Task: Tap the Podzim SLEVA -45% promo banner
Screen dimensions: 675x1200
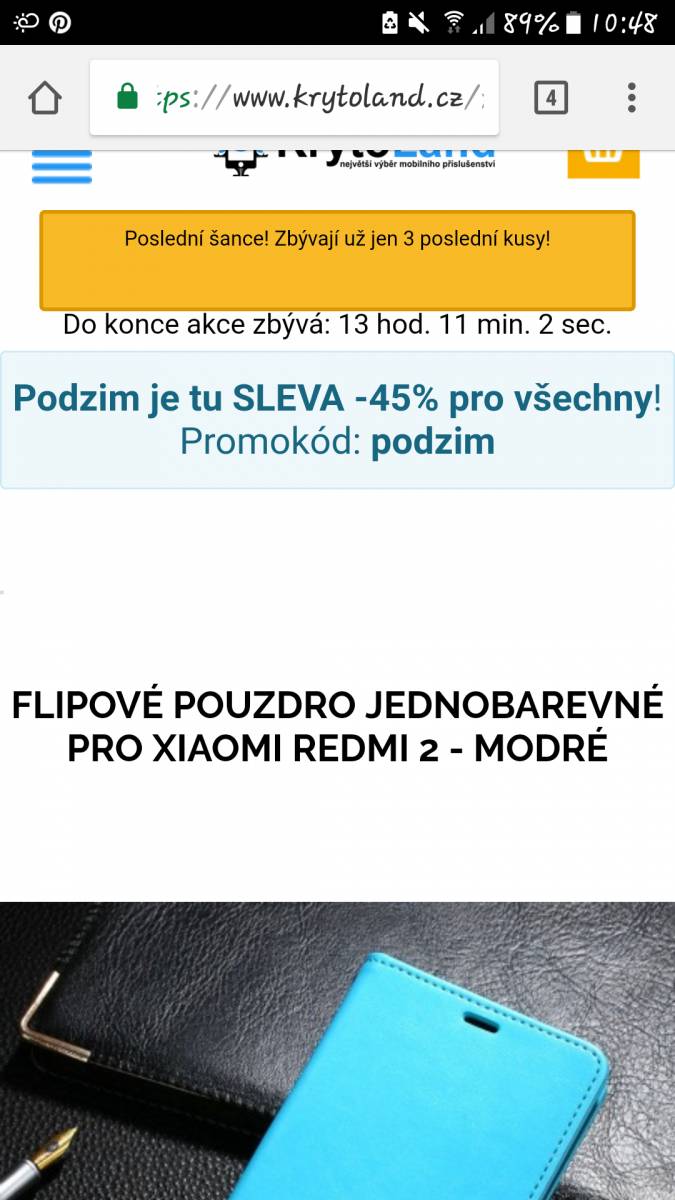Action: coord(337,420)
